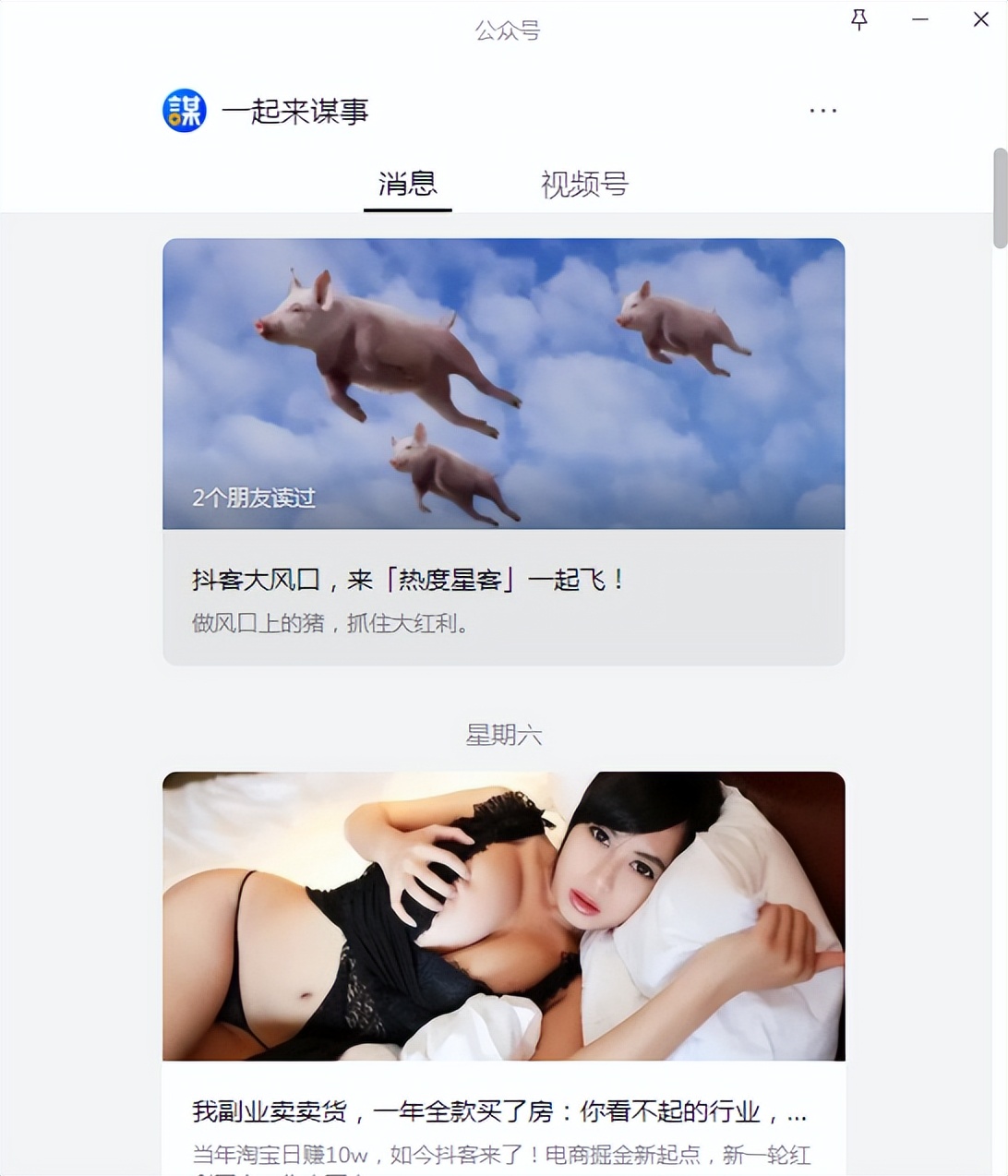The height and width of the screenshot is (1176, 1008).
Task: Open article 抖客大风口，来「热度星客」一起飞！
Action: pos(407,580)
